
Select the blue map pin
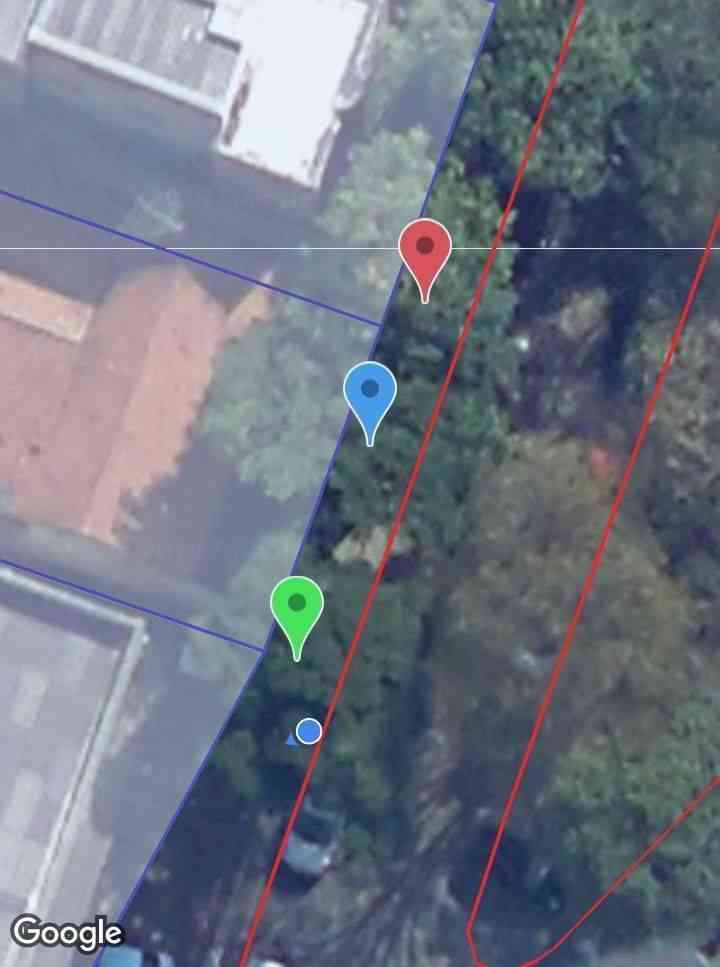pyautogui.click(x=370, y=392)
